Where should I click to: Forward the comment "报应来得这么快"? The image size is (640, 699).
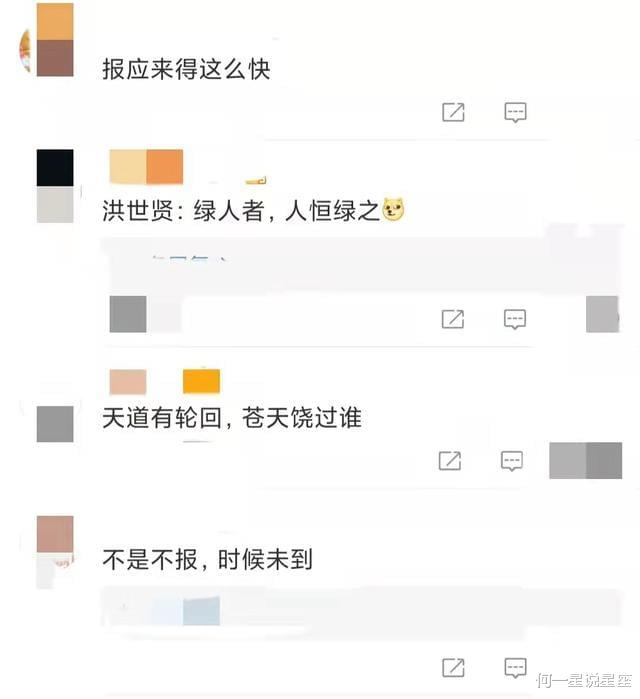pos(453,113)
